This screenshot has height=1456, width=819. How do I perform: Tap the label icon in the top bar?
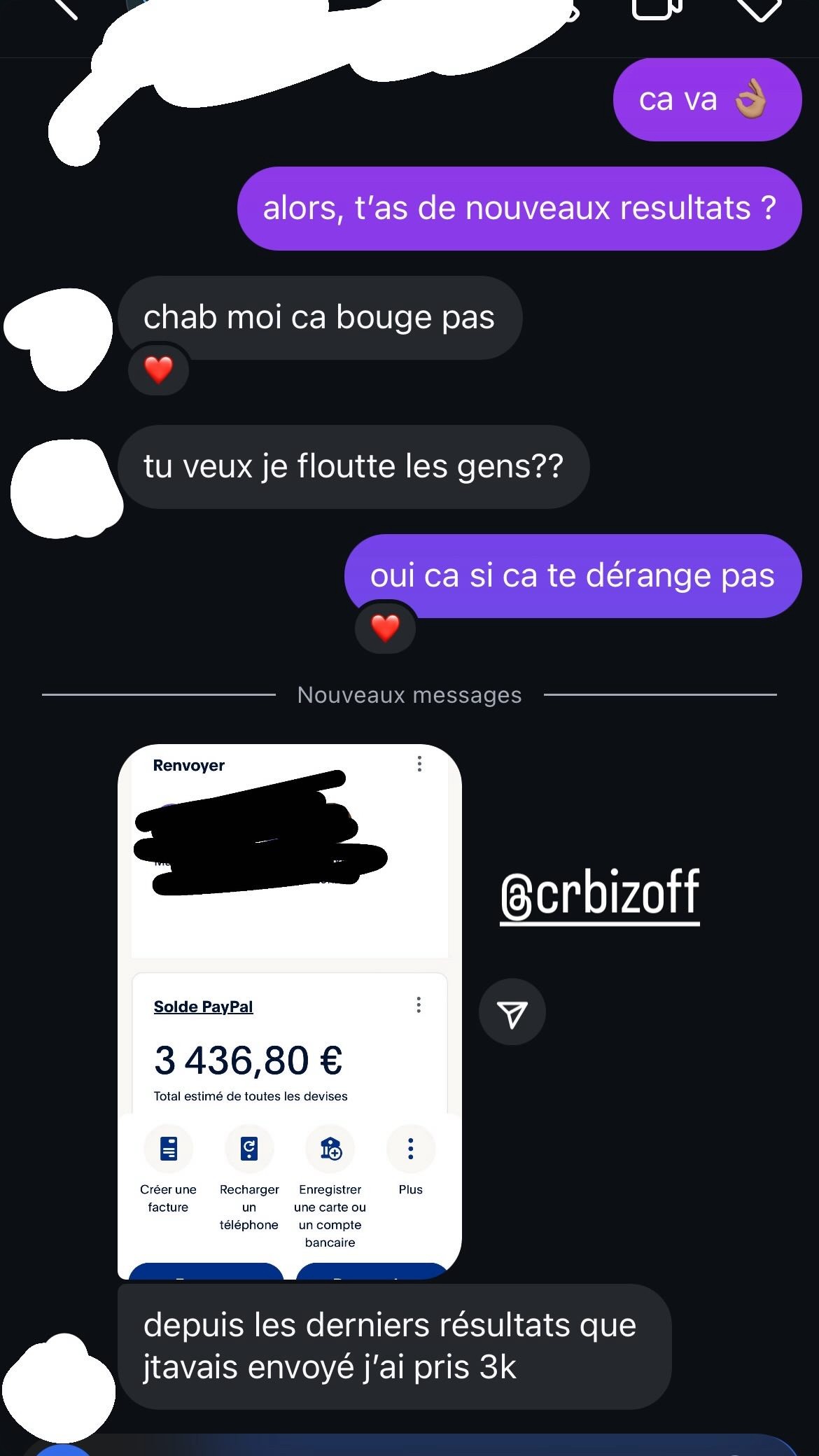[x=759, y=8]
